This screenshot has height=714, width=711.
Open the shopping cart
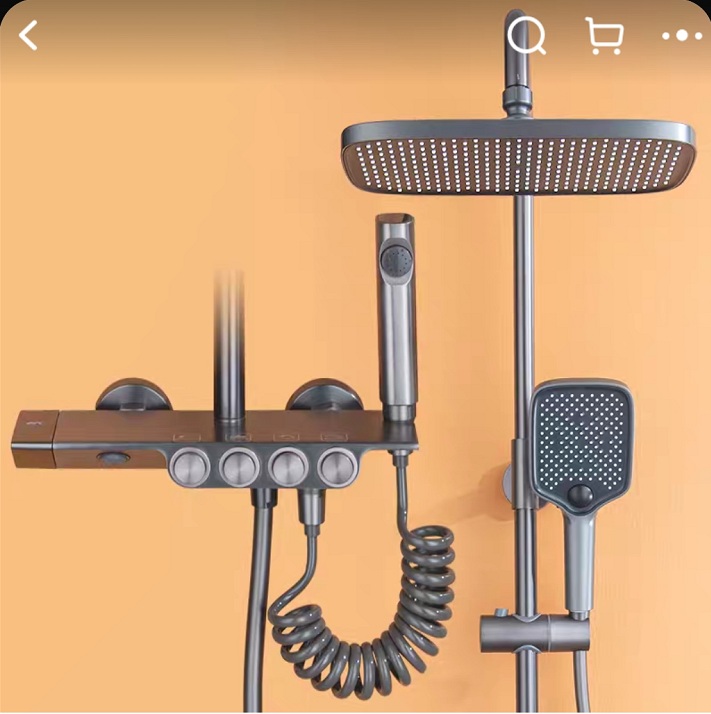(604, 36)
